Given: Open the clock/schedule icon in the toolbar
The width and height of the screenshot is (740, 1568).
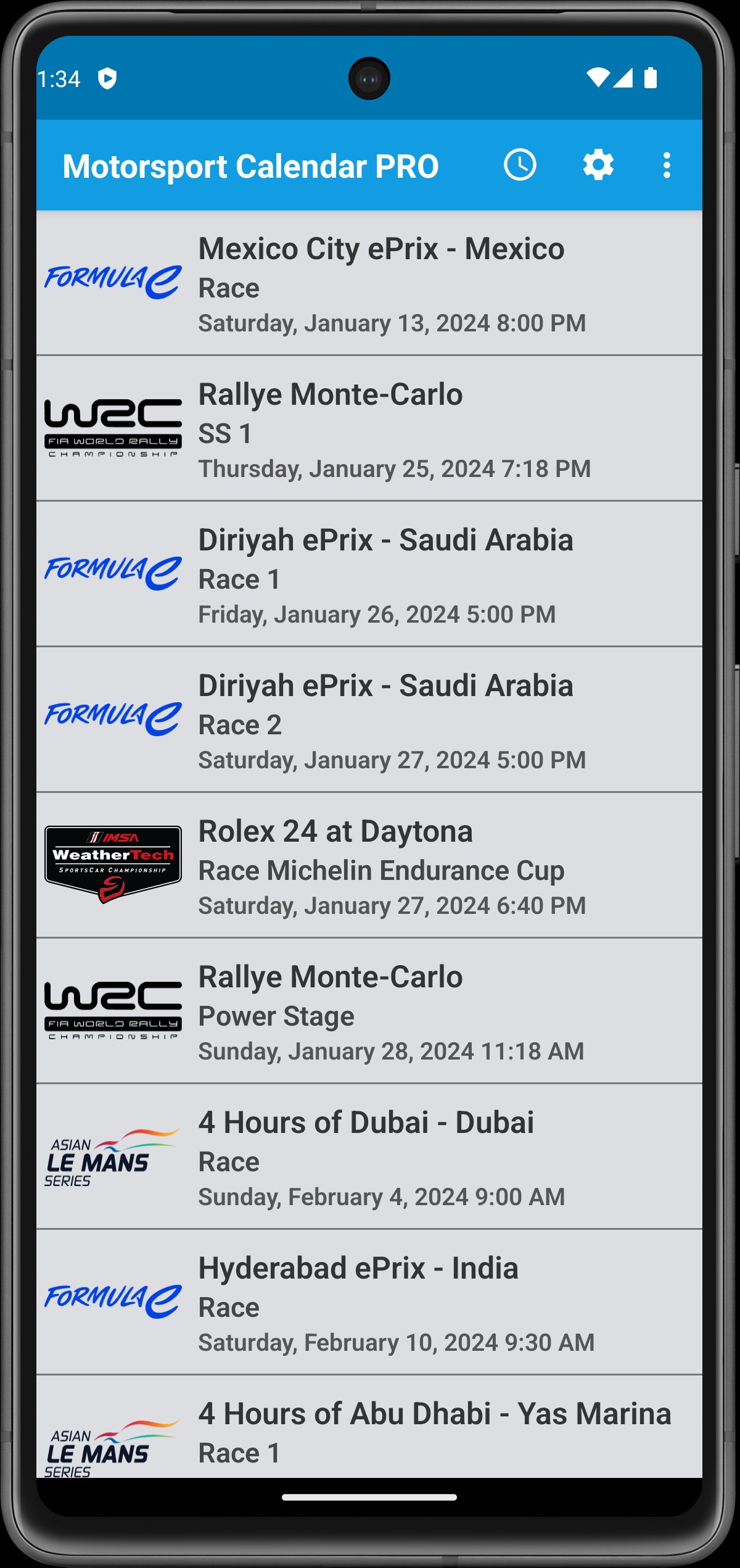Looking at the screenshot, I should 519,164.
